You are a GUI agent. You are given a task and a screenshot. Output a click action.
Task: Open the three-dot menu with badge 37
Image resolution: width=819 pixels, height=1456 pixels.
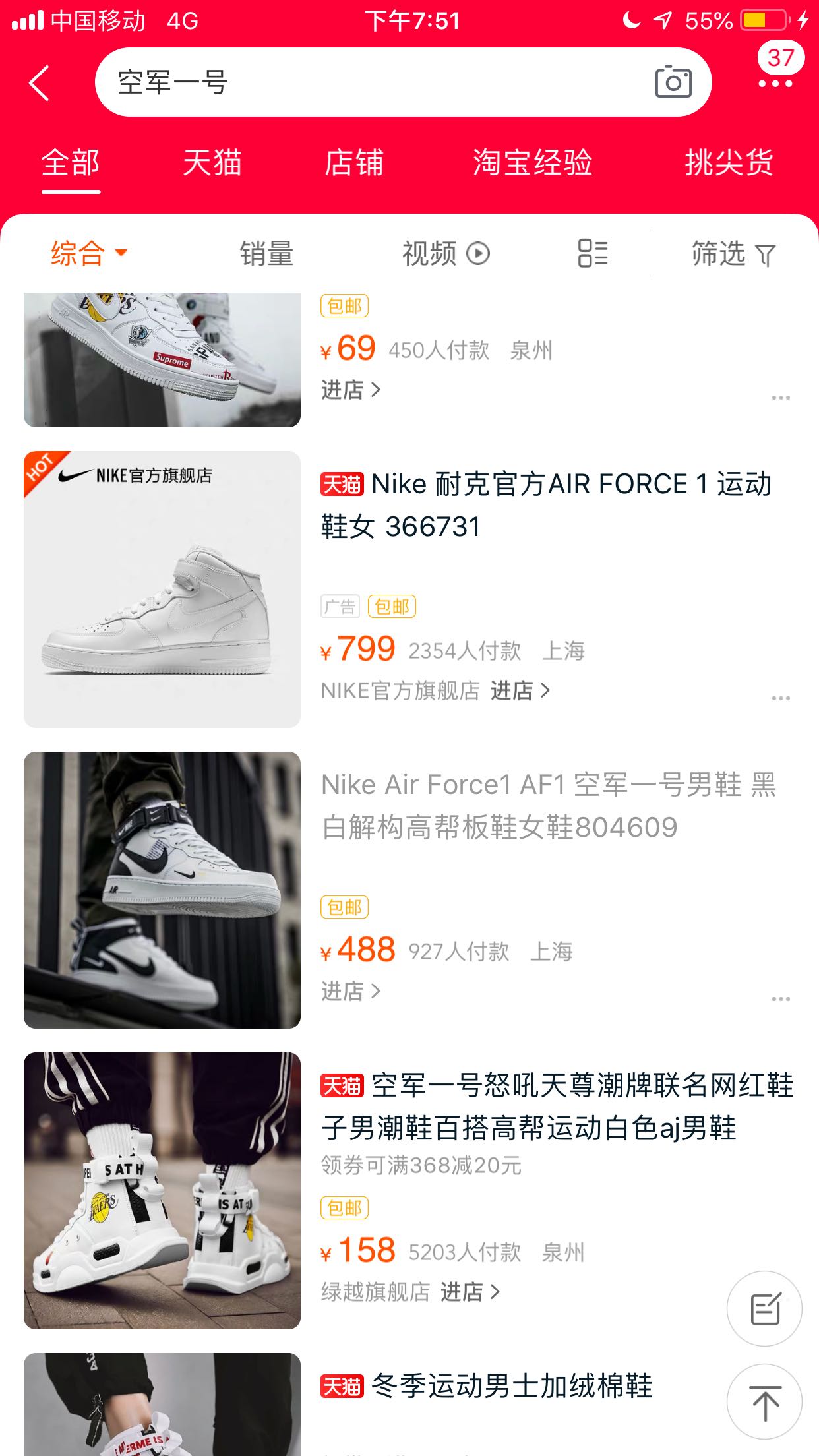tap(775, 83)
